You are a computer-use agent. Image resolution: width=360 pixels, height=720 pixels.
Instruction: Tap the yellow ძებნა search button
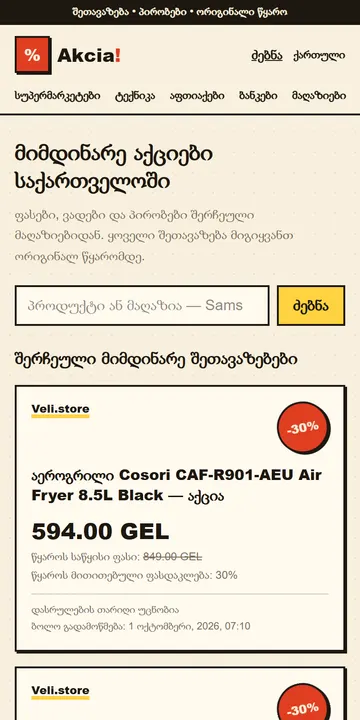click(311, 305)
